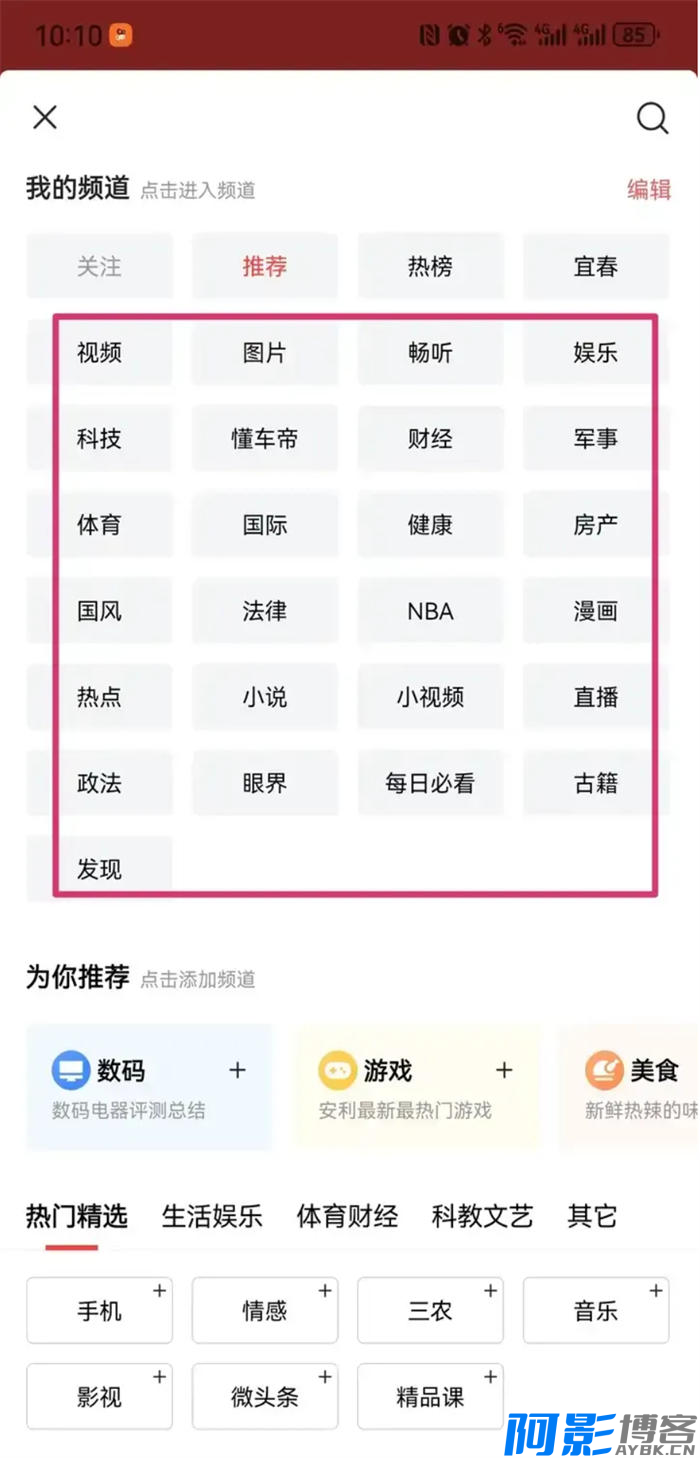Select the 懂车帝 channel
This screenshot has height=1458, width=700.
point(265,439)
